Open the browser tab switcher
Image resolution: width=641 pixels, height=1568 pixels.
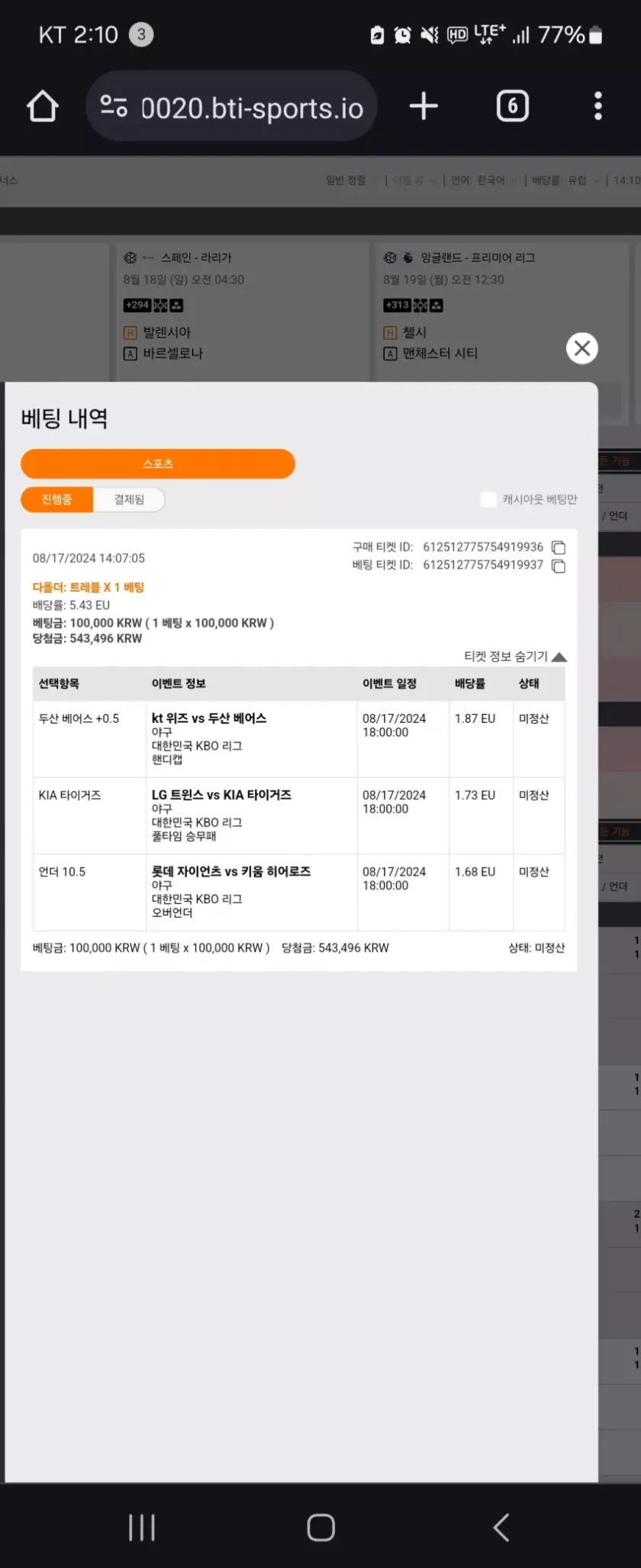(x=512, y=106)
